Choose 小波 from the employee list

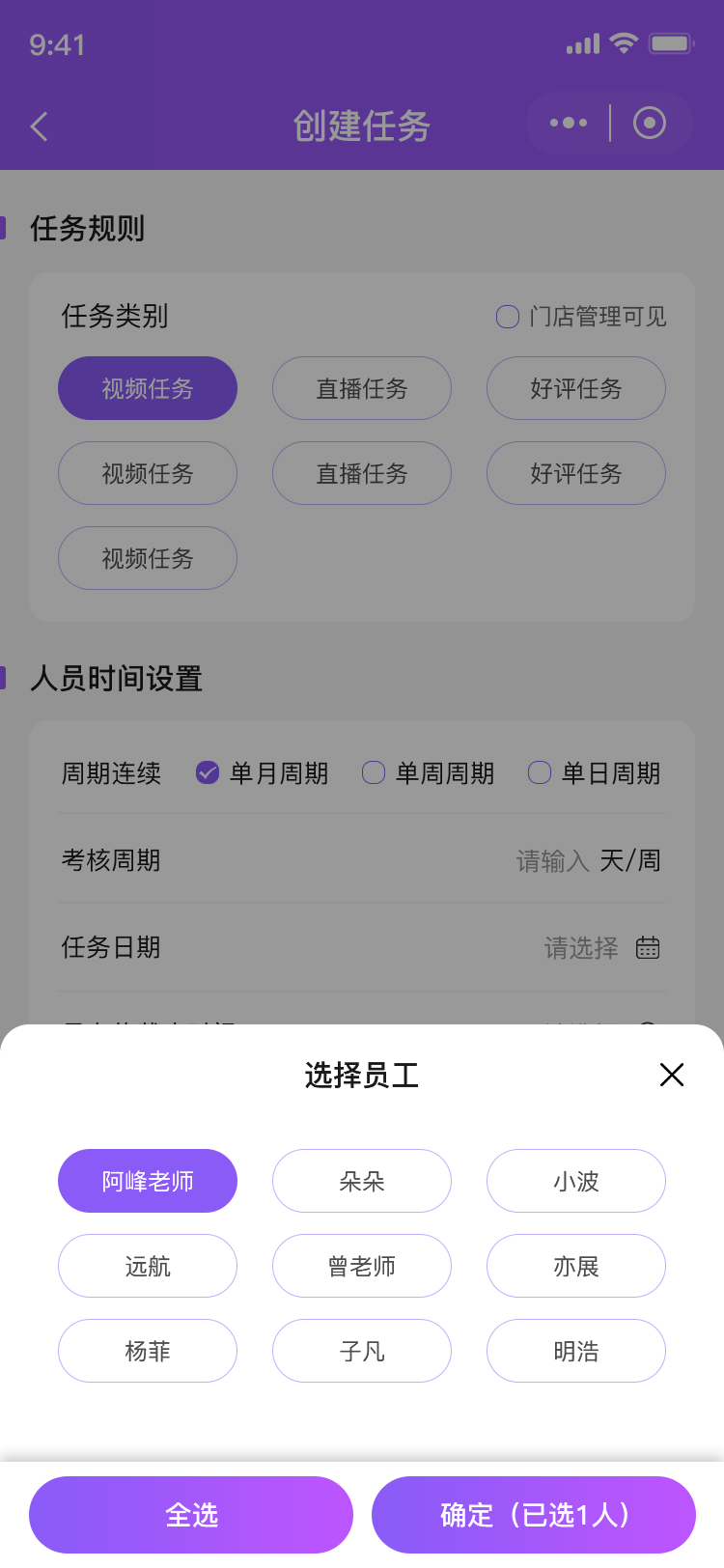576,1181
